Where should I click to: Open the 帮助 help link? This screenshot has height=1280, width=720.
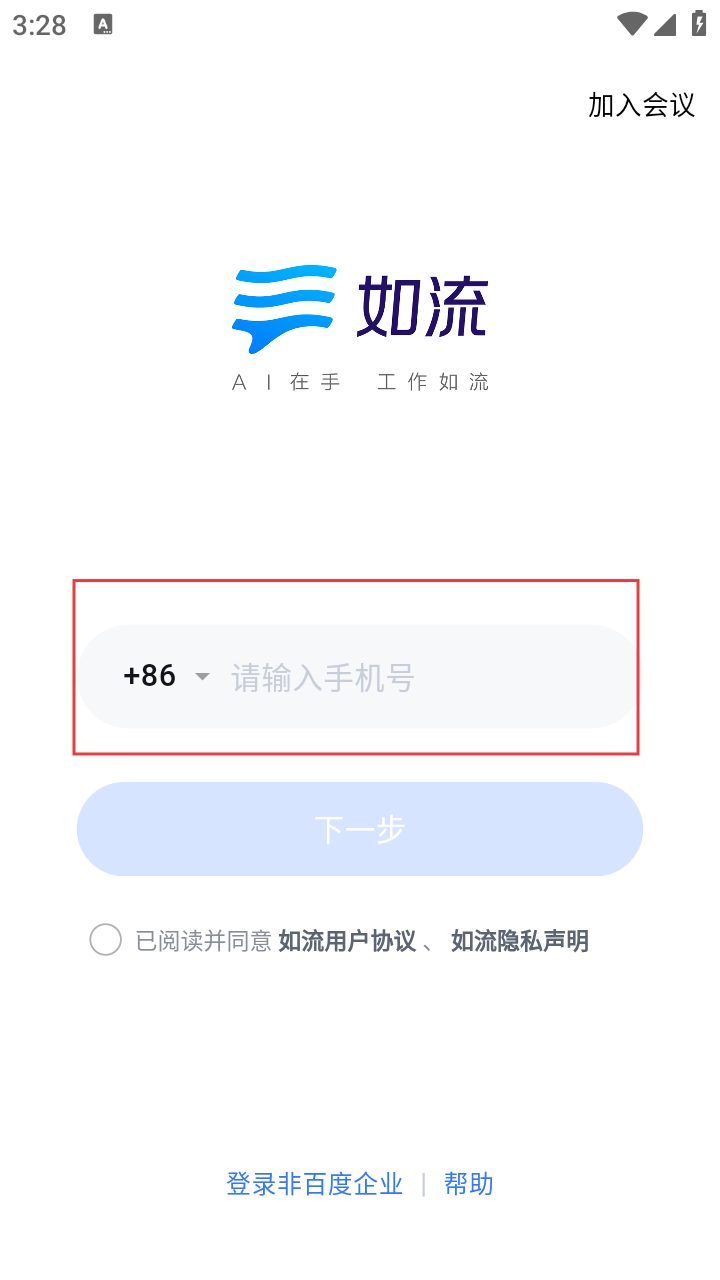click(468, 1184)
